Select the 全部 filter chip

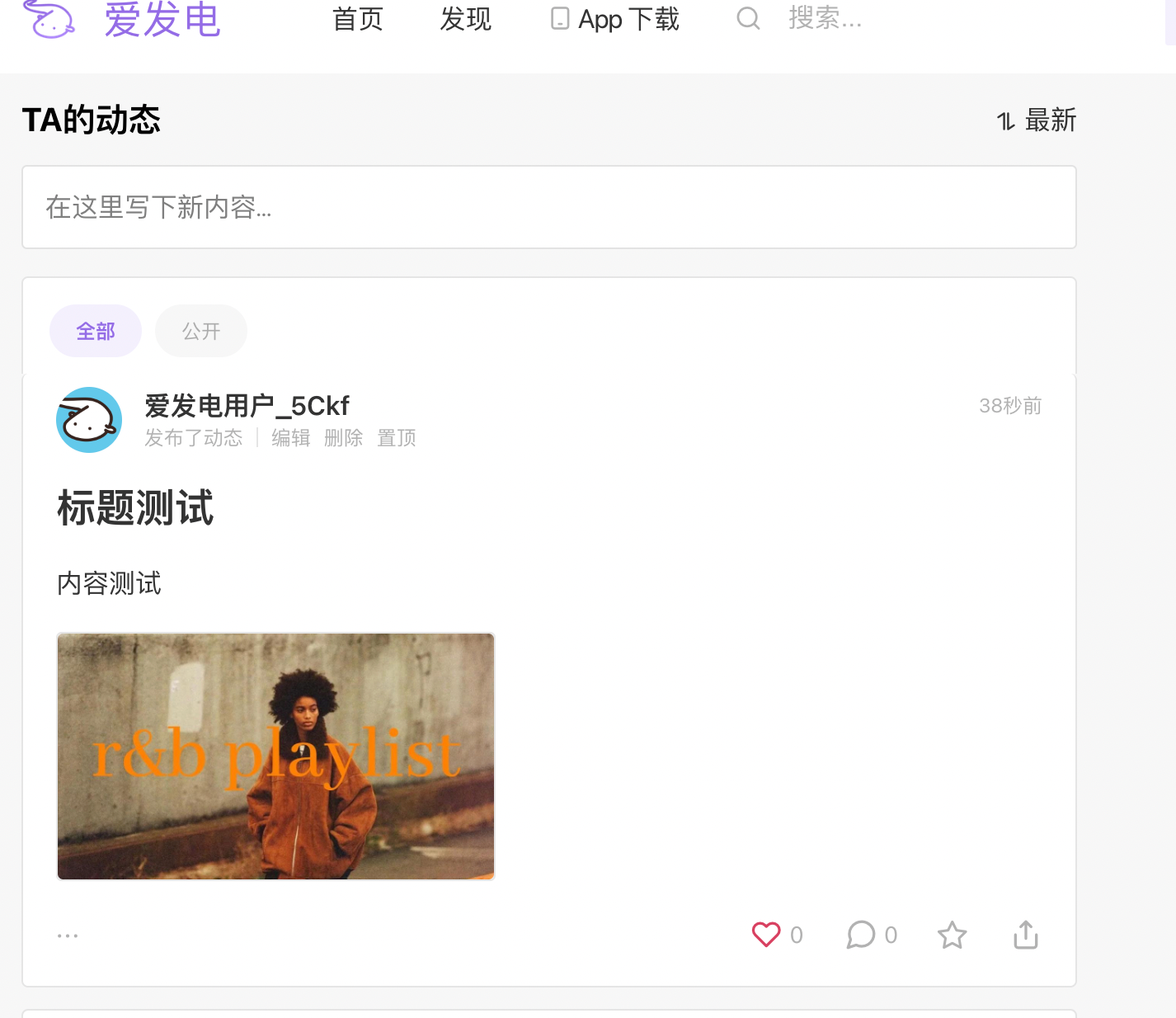96,331
